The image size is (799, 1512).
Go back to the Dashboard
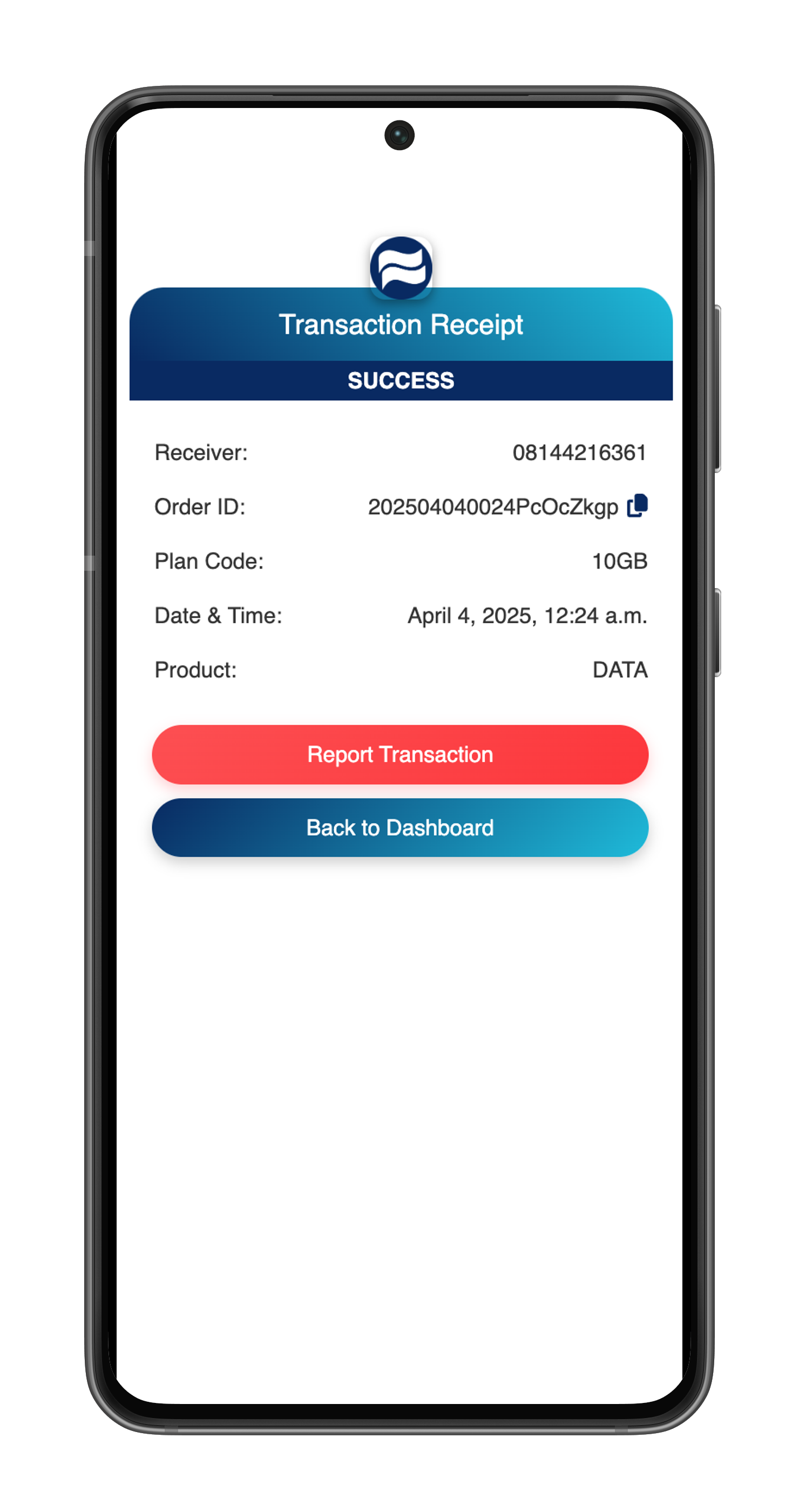point(400,827)
